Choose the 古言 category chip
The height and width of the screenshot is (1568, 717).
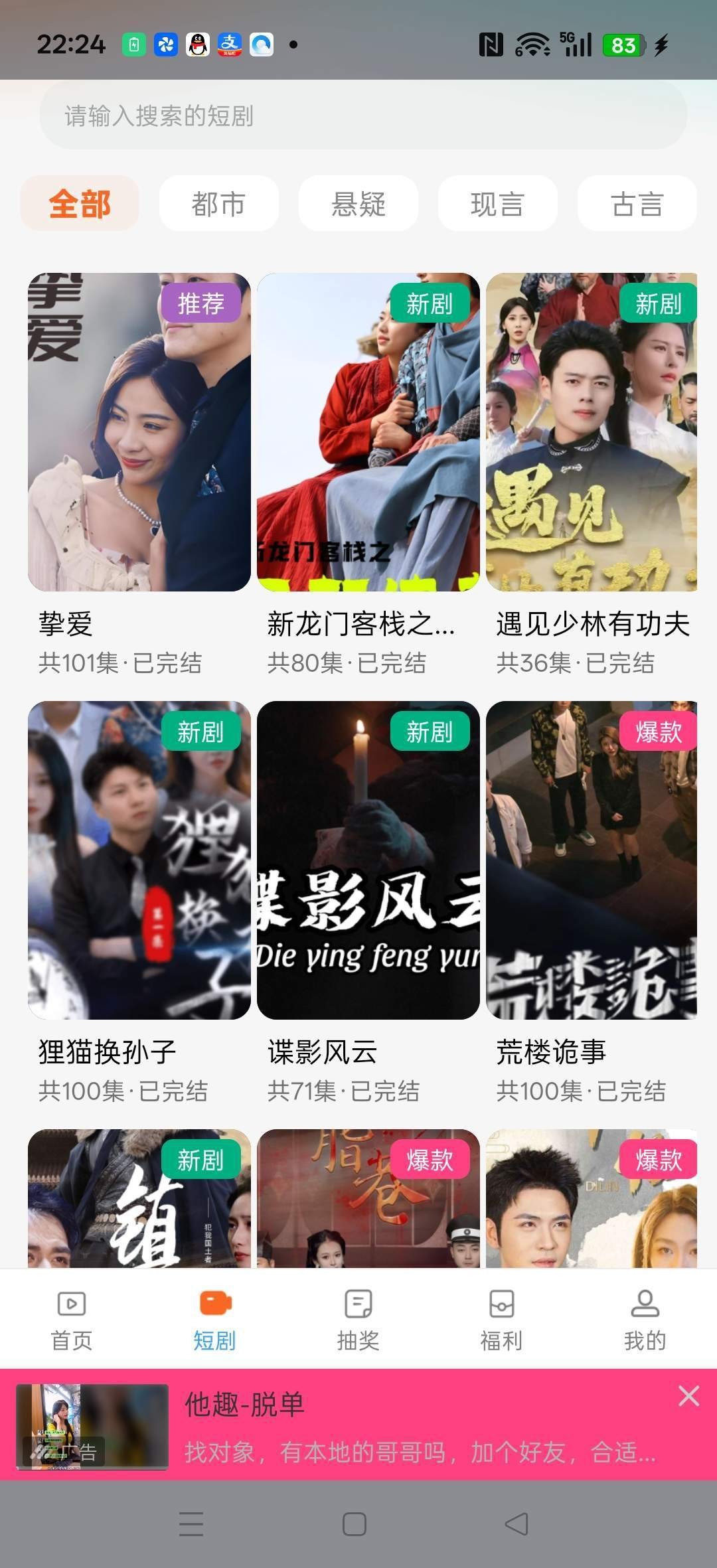tap(637, 204)
